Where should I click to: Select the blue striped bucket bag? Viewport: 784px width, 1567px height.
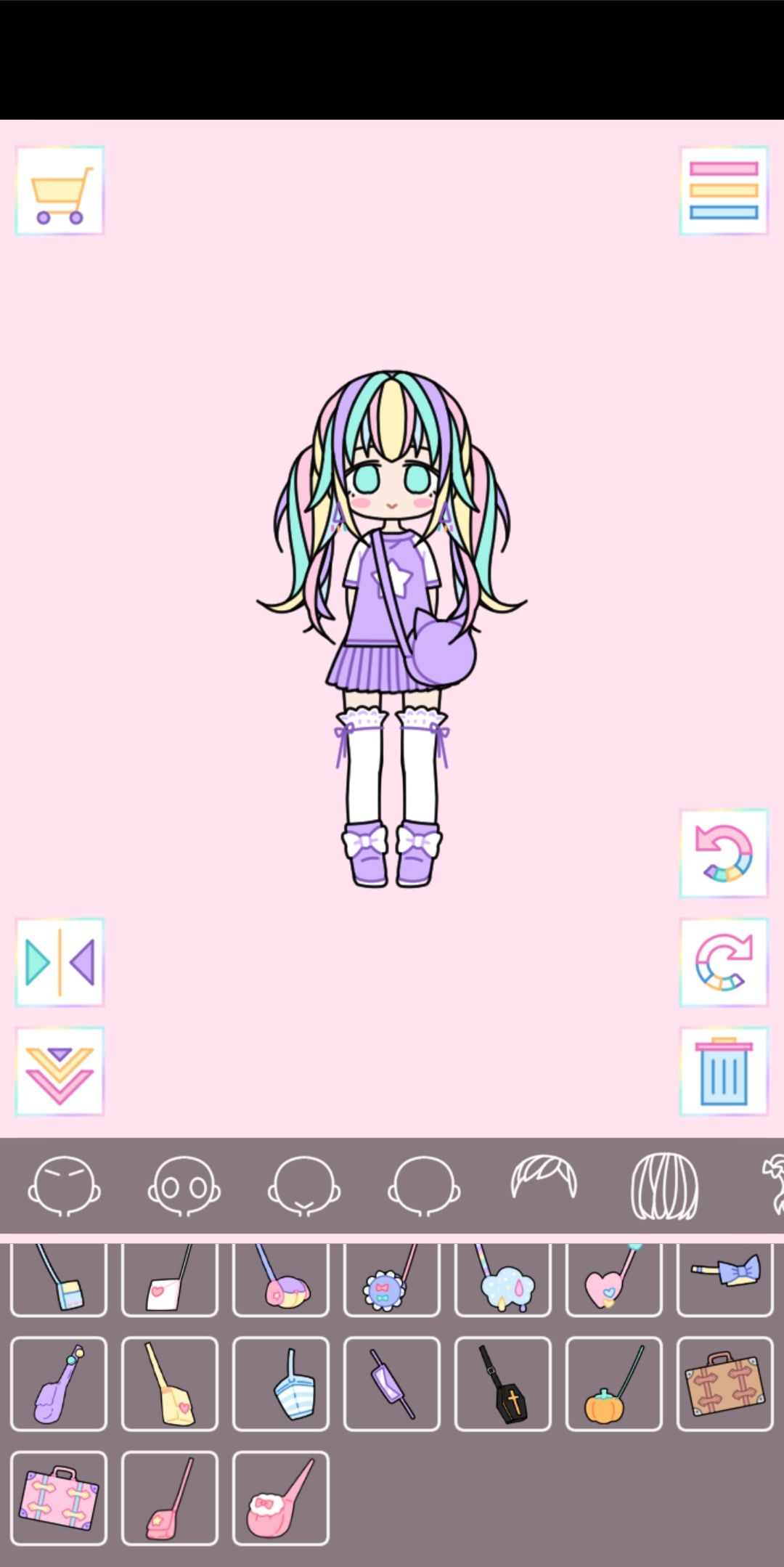(280, 1384)
